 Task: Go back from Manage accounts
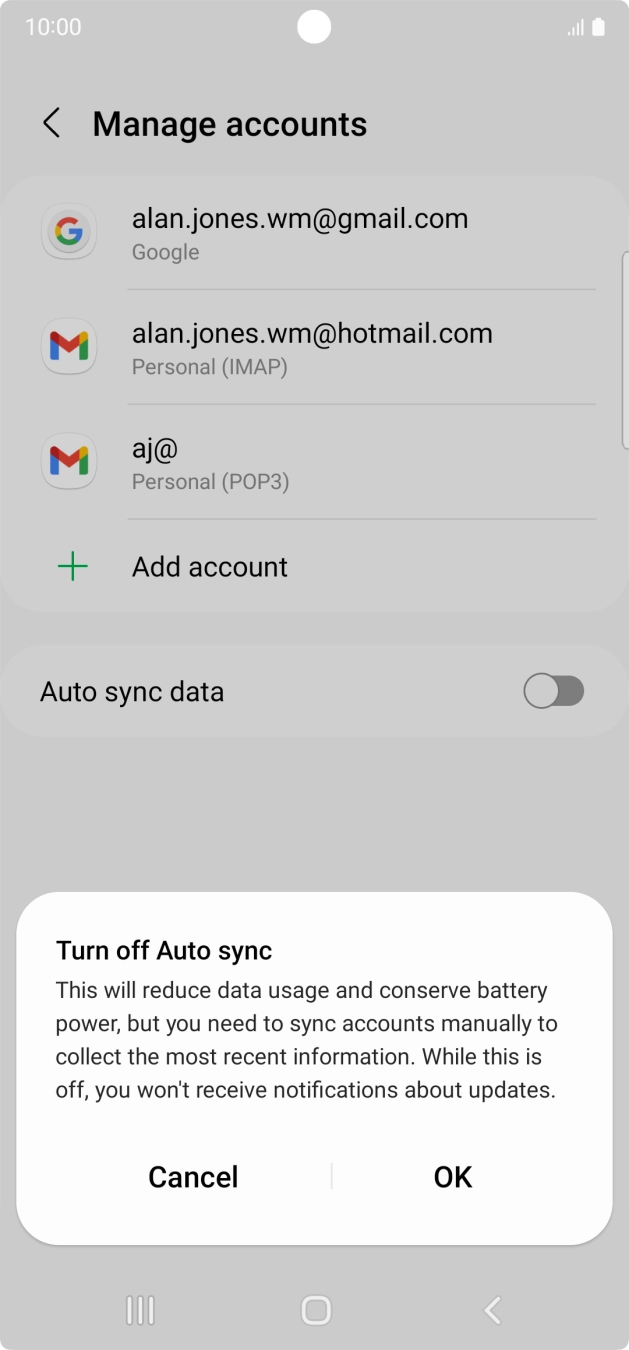click(x=52, y=124)
